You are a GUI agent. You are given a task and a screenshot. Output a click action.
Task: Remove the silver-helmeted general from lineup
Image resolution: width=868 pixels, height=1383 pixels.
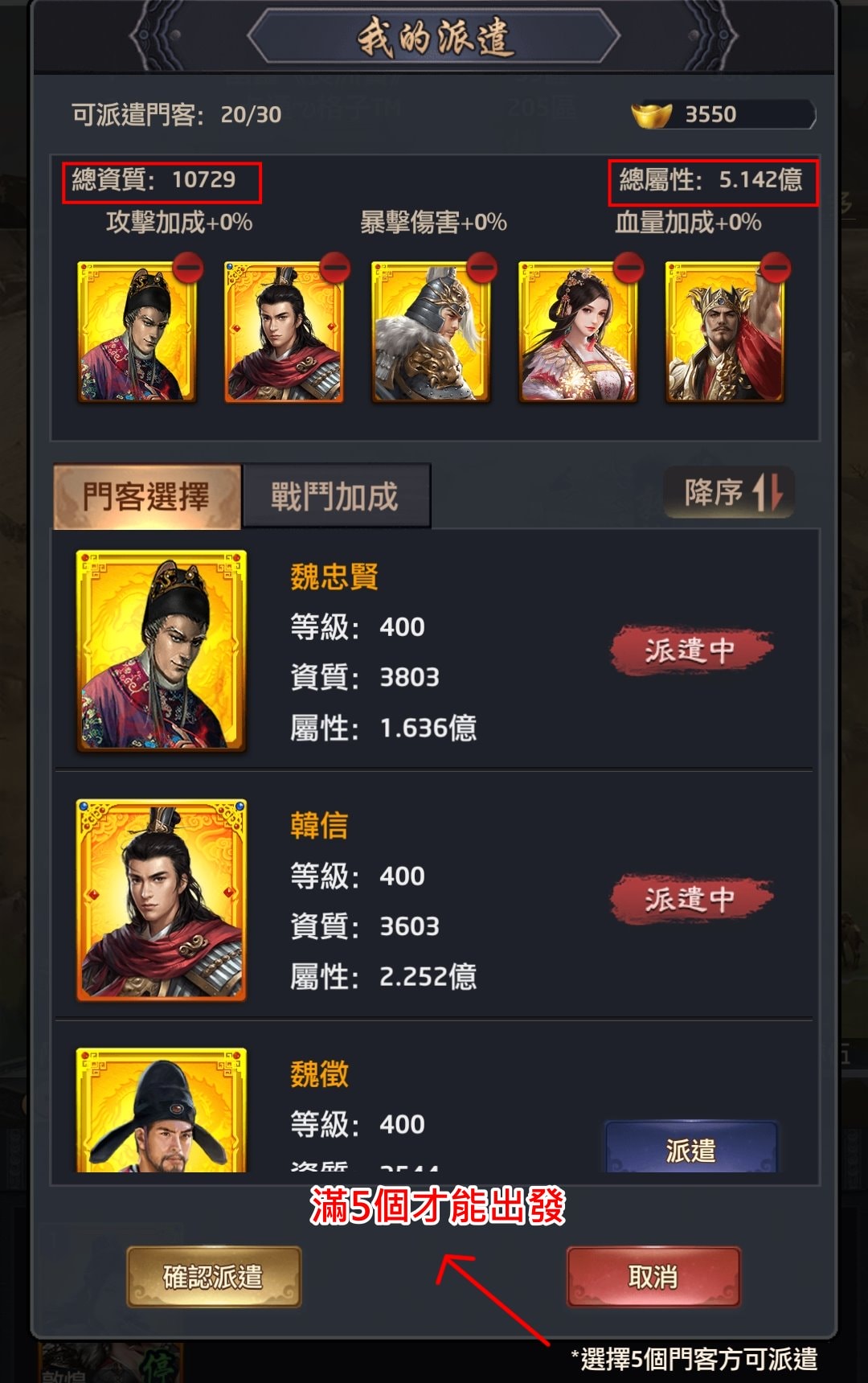click(x=481, y=269)
